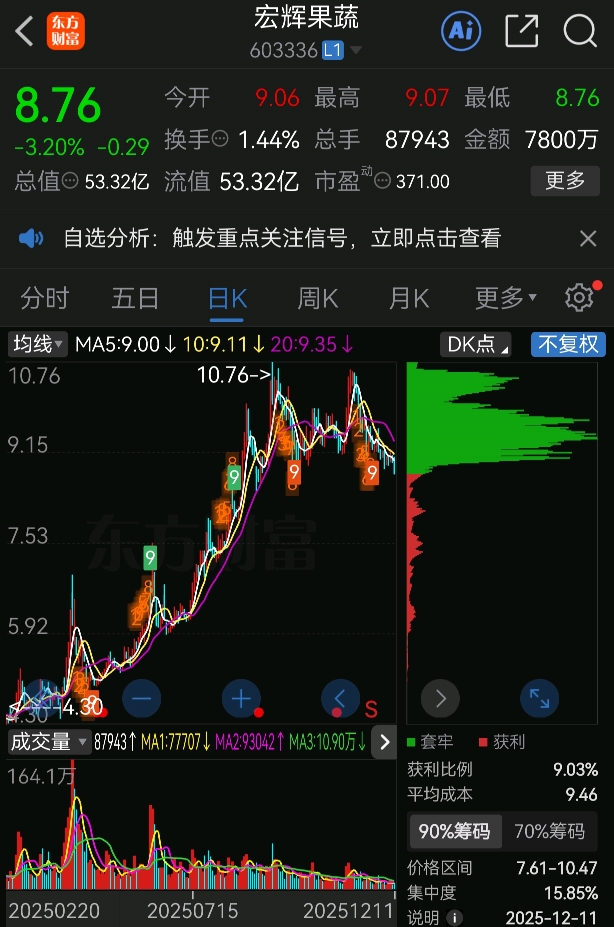Open the Ai assistant icon

pyautogui.click(x=461, y=31)
